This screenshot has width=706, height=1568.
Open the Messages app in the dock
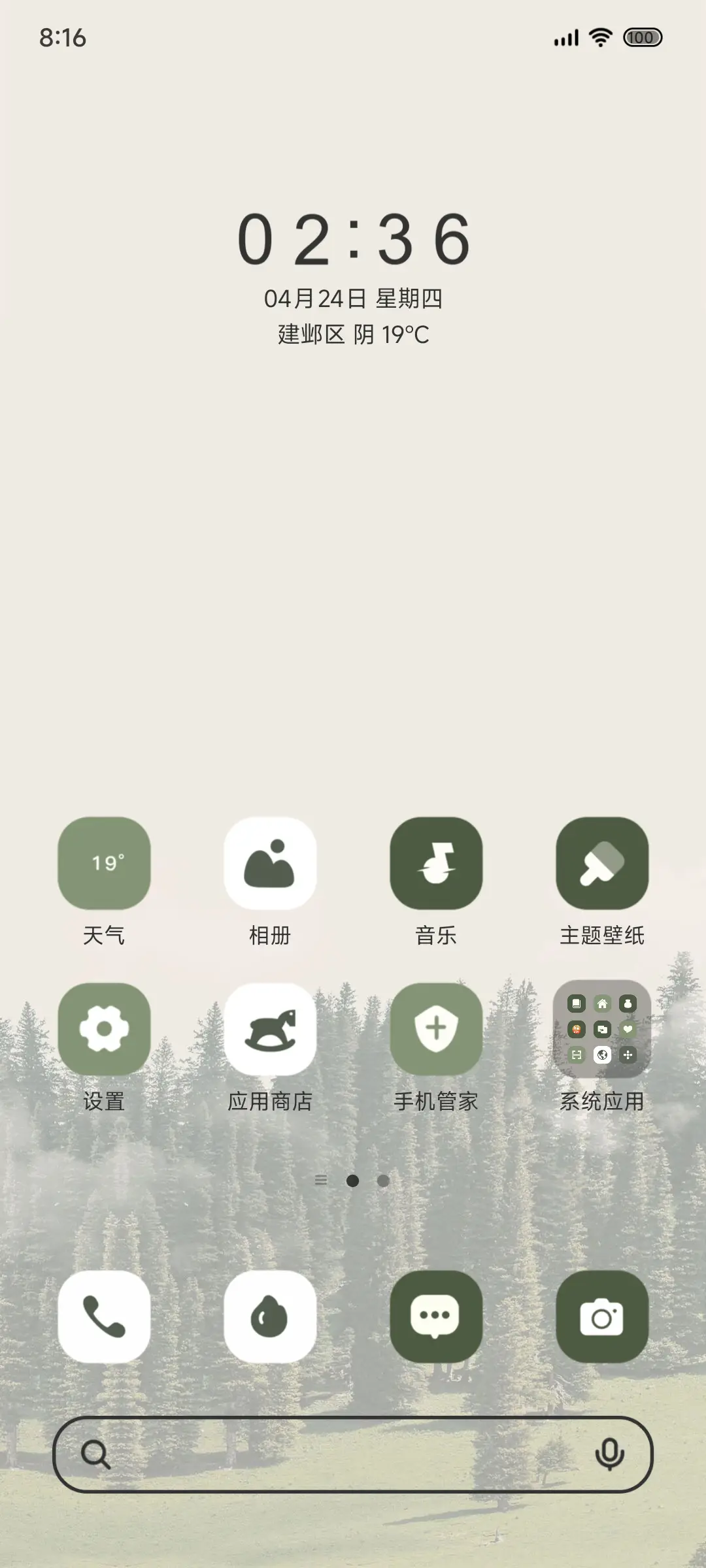click(x=437, y=1316)
